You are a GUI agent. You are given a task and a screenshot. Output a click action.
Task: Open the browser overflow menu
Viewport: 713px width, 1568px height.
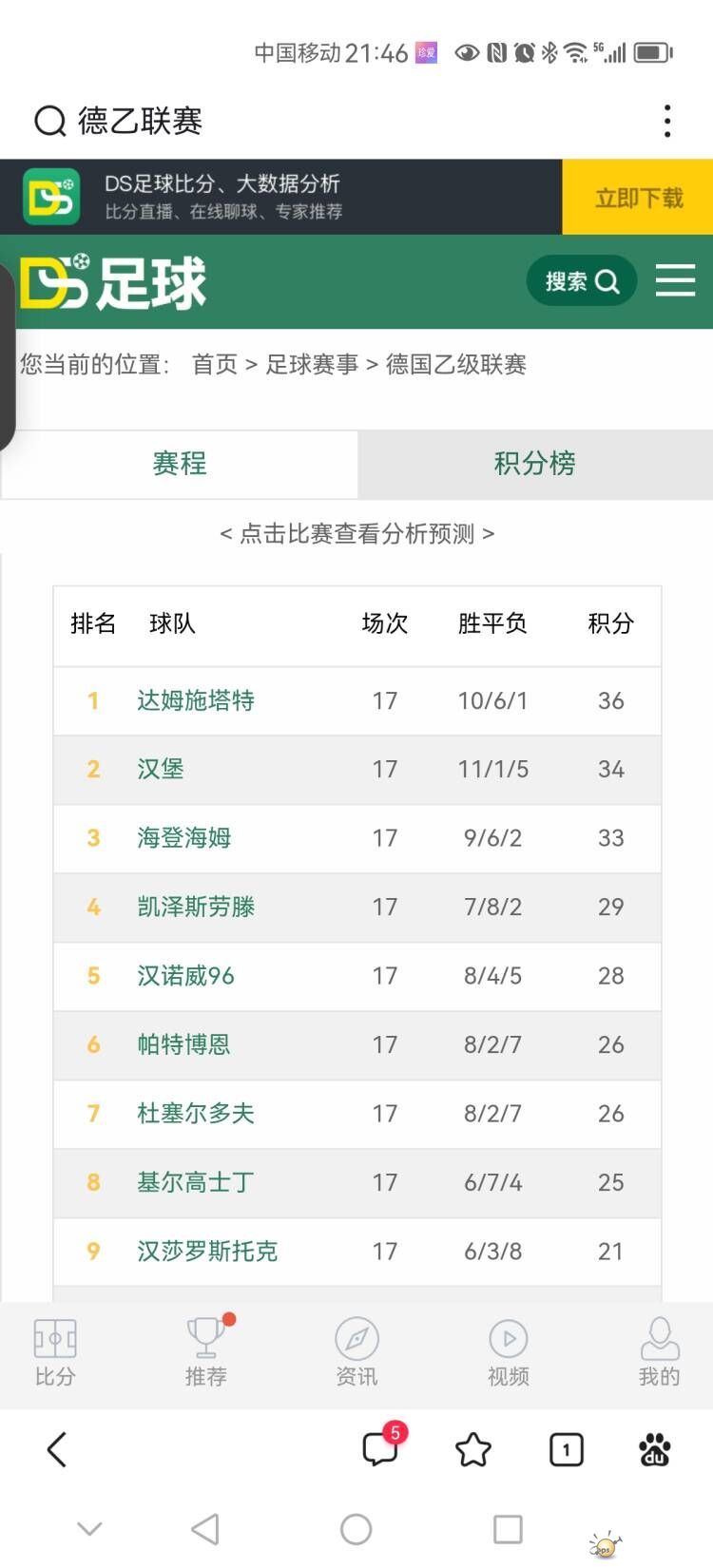click(x=667, y=122)
